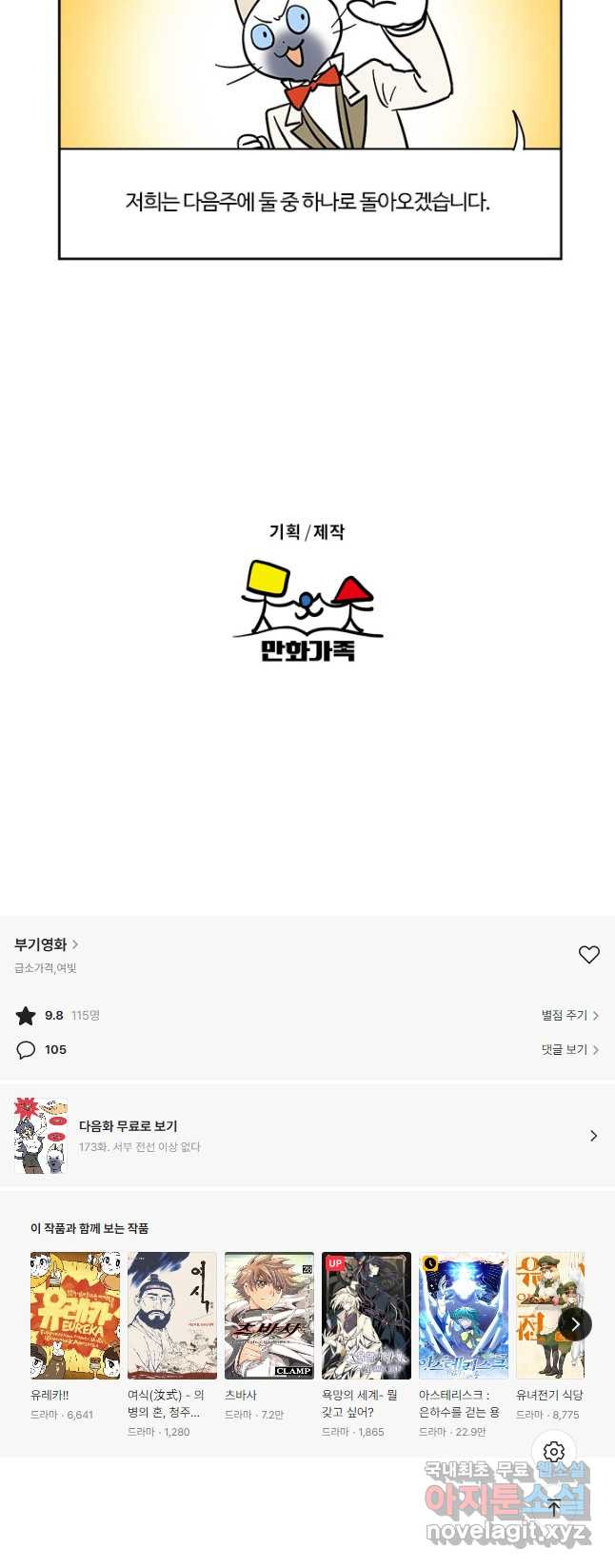Show more recommended titles with the arrow
The width and height of the screenshot is (615, 1568).
pos(575,1323)
